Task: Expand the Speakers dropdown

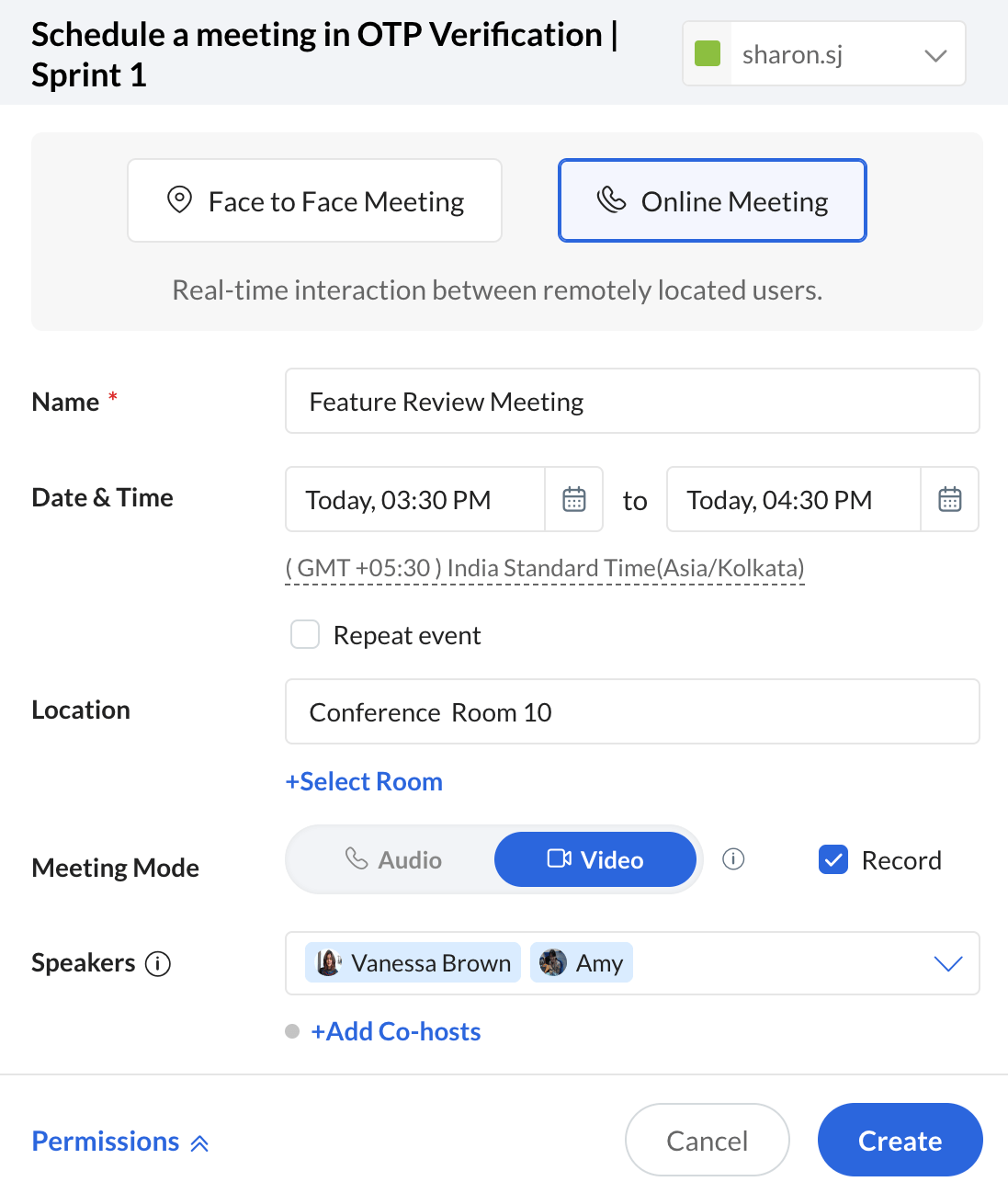Action: pyautogui.click(x=947, y=963)
